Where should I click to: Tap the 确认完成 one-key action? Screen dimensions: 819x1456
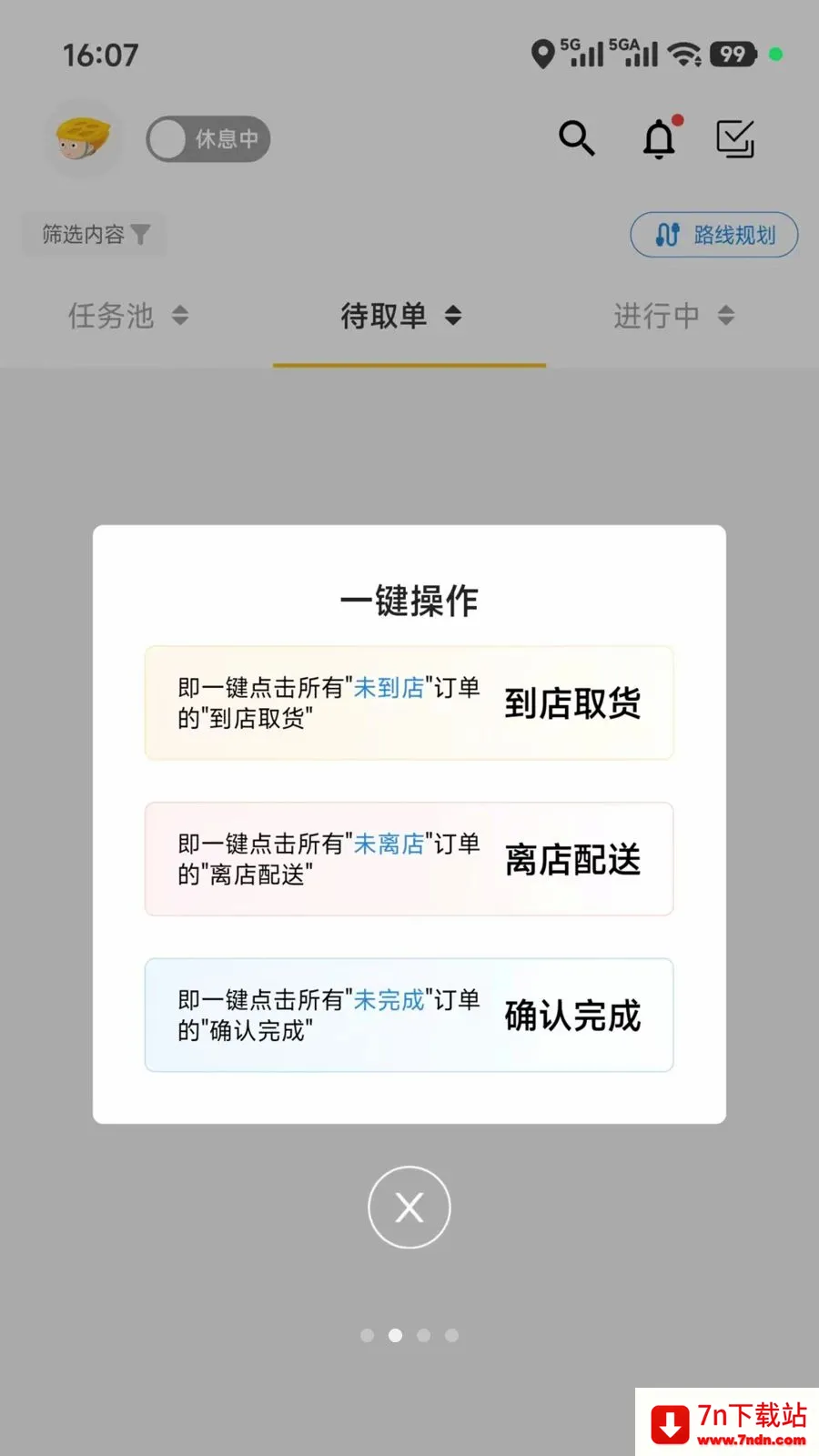pos(409,1015)
